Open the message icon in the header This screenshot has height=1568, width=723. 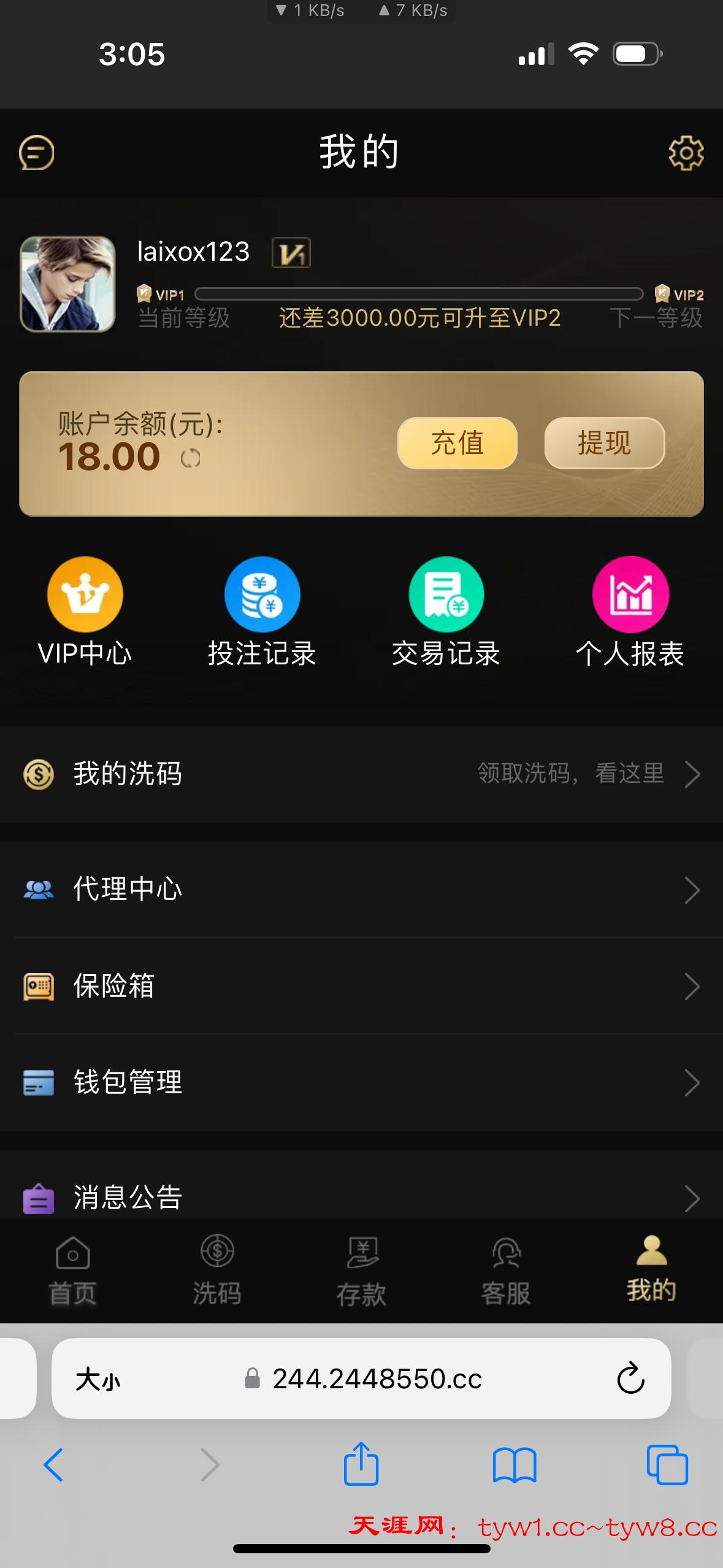[x=37, y=153]
